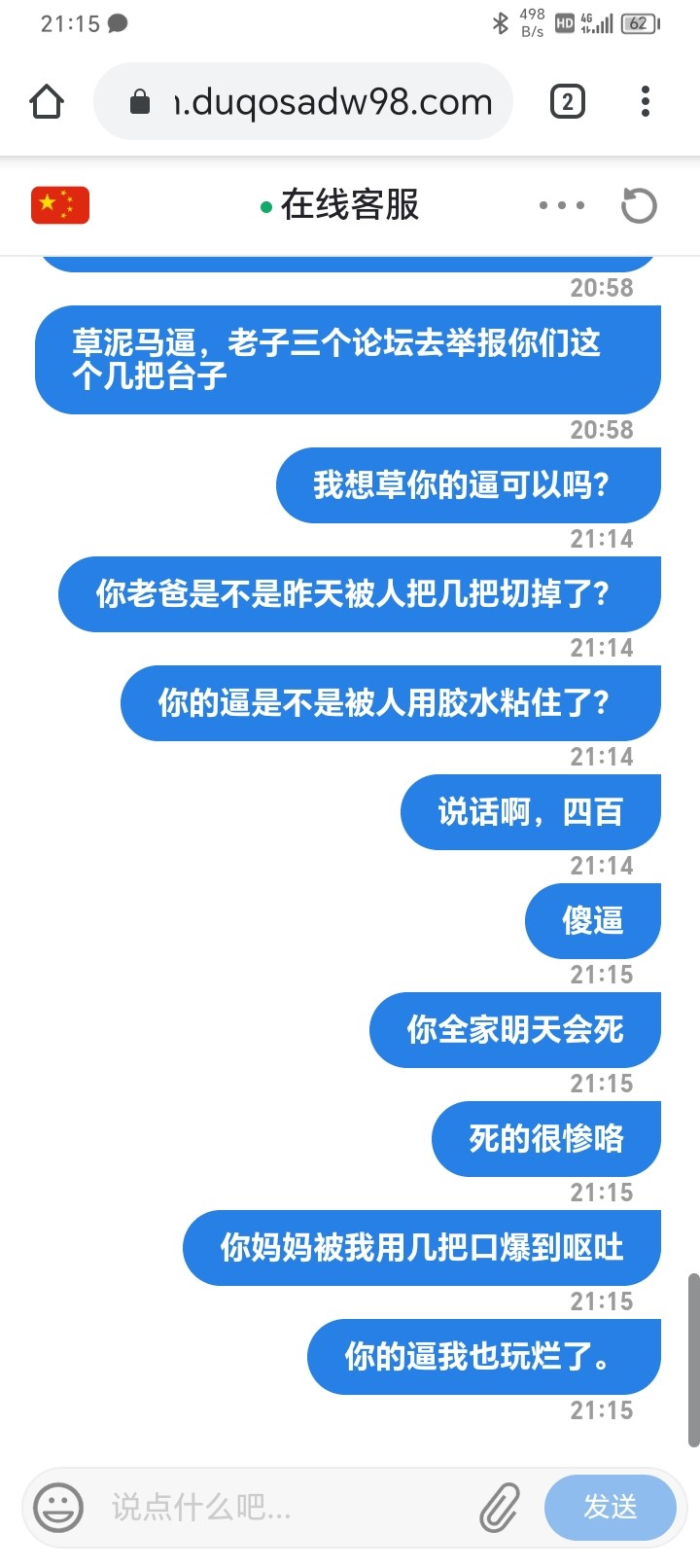Screen dimensions: 700x1568
Task: Go to the browser home page
Action: point(47,101)
